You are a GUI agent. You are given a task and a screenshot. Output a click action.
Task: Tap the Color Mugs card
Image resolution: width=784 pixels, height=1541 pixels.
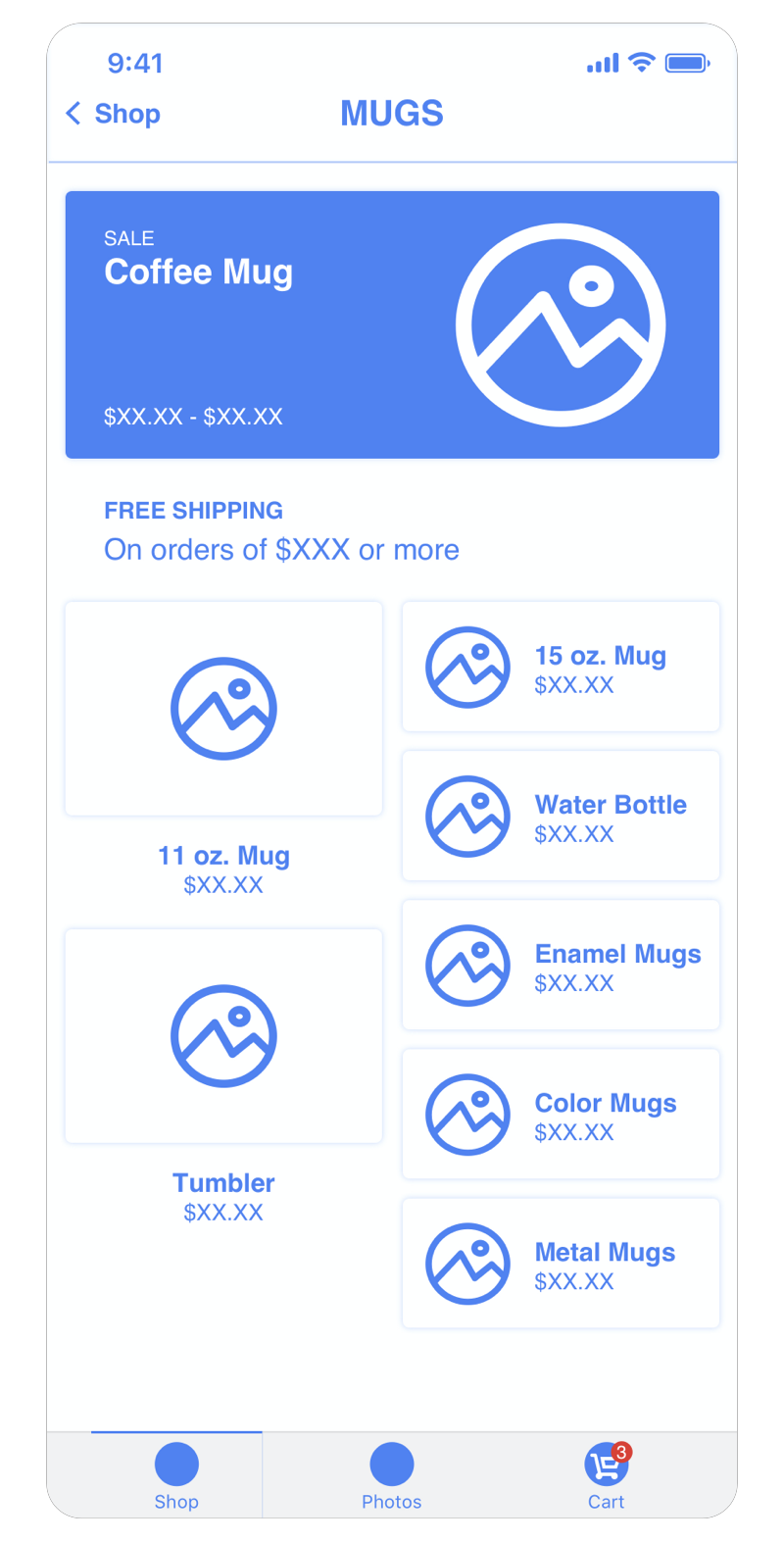click(561, 1114)
